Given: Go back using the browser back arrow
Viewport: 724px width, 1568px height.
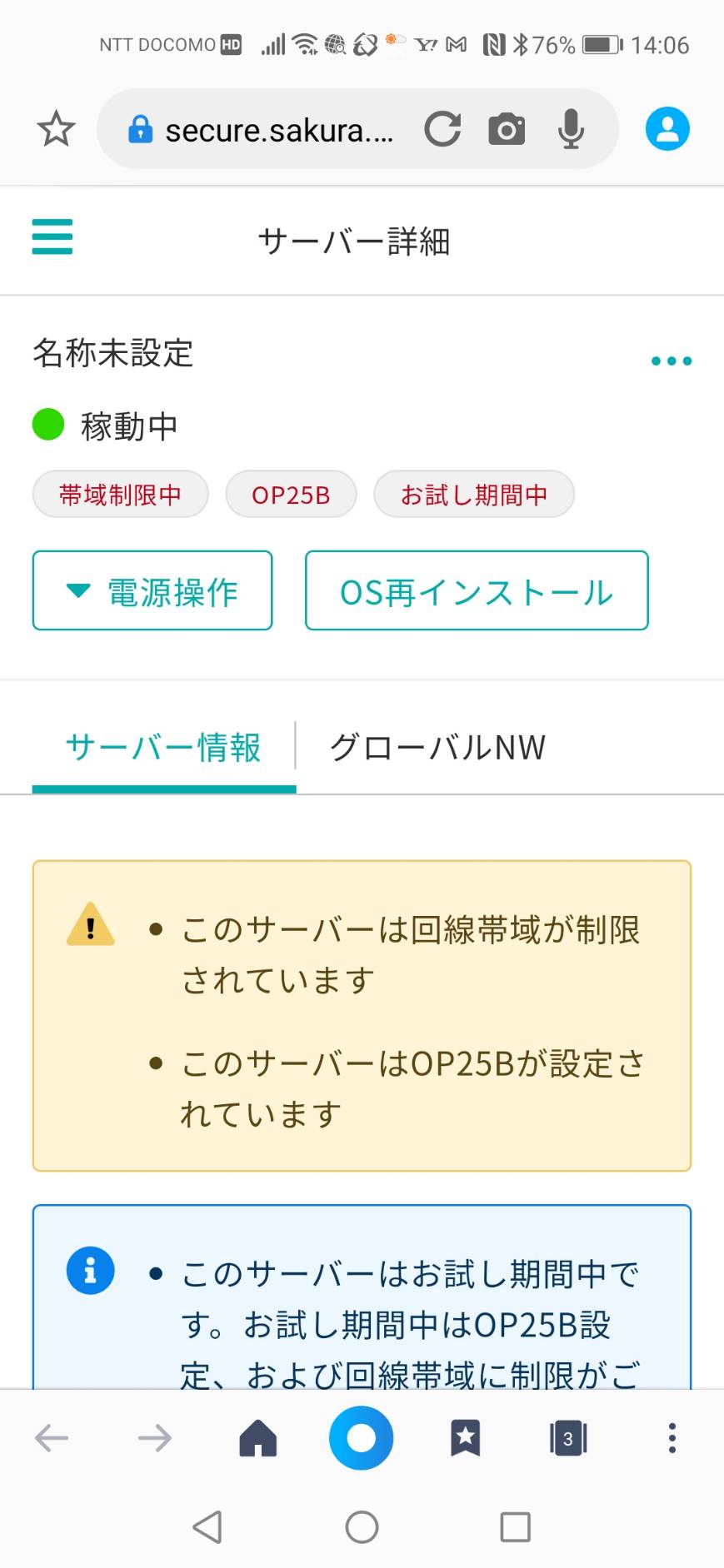Looking at the screenshot, I should [52, 1438].
